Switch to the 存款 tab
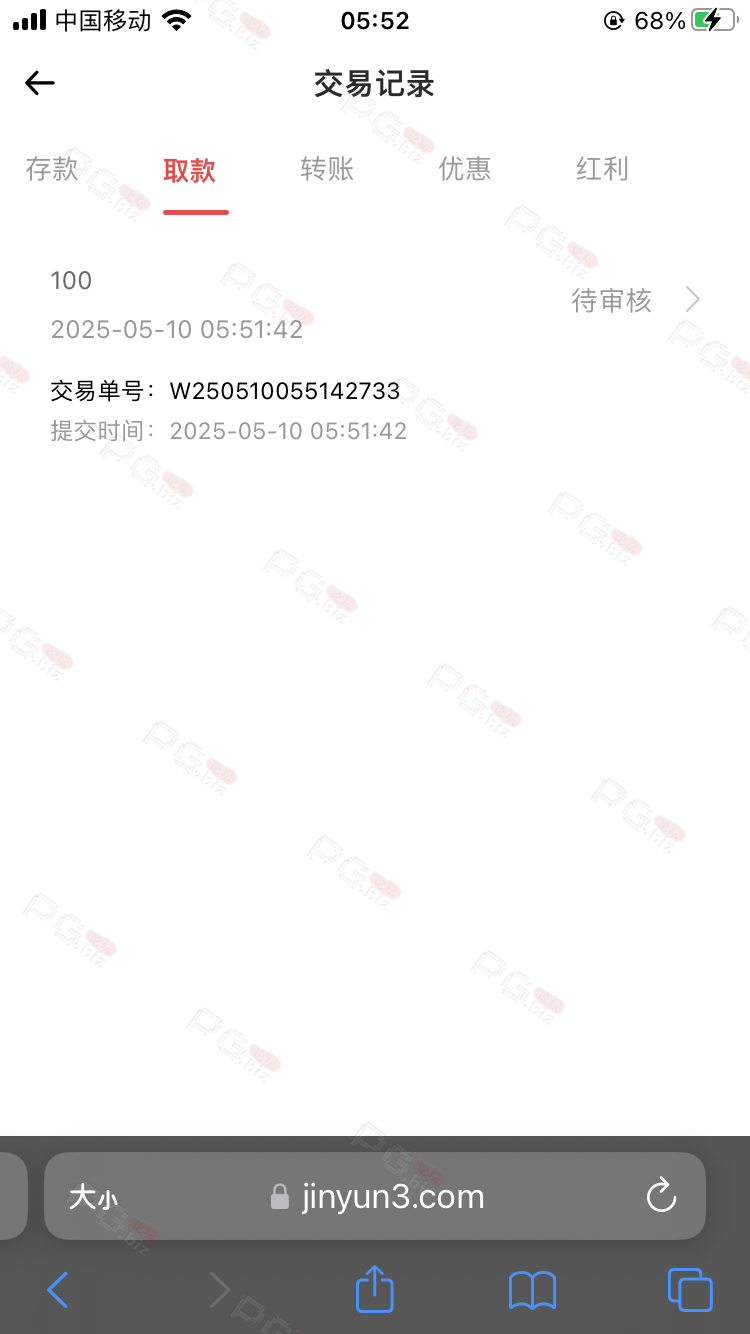Screen dimensions: 750x1334 pos(52,169)
